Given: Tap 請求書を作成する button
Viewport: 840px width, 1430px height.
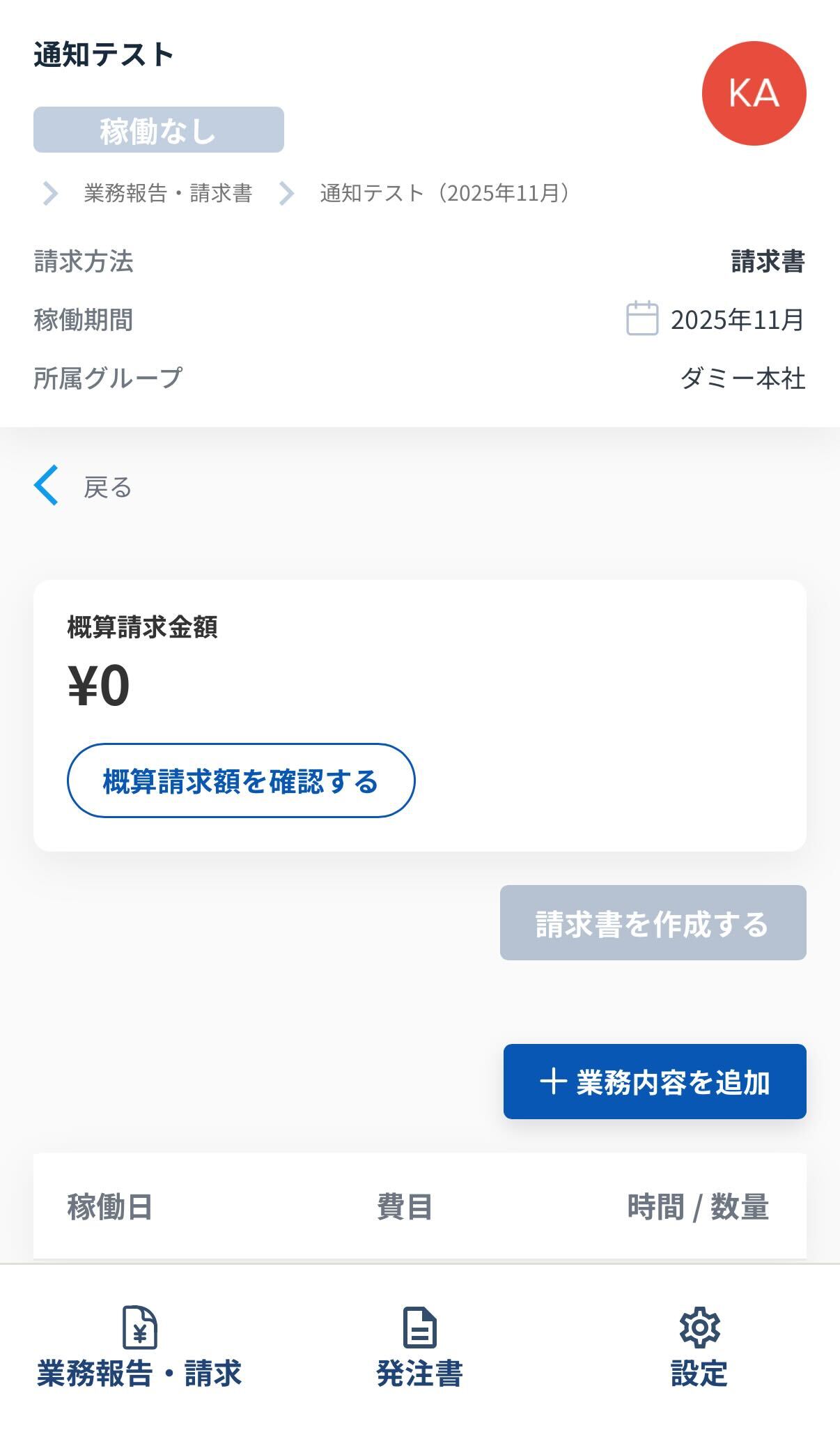Looking at the screenshot, I should [x=653, y=923].
